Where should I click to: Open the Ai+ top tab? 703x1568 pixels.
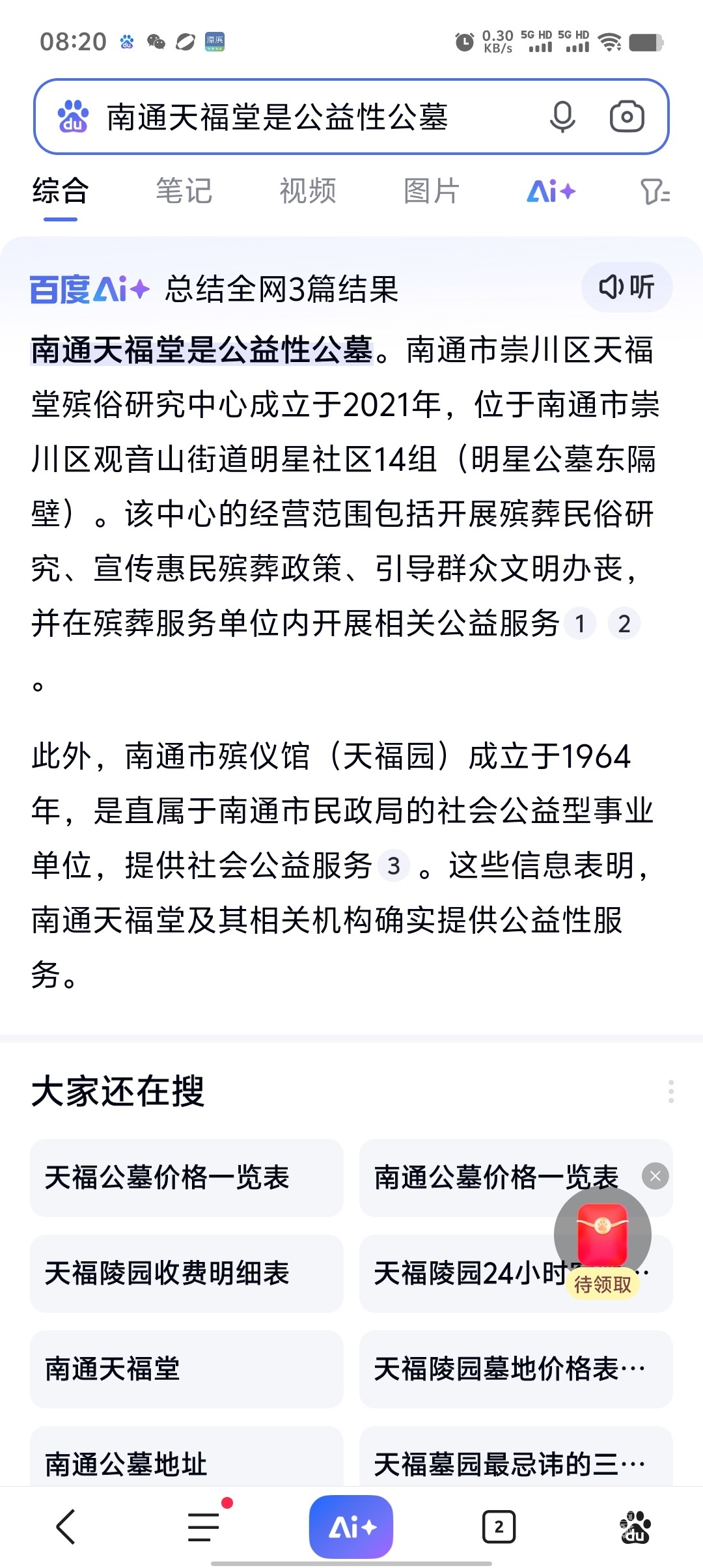tap(551, 191)
